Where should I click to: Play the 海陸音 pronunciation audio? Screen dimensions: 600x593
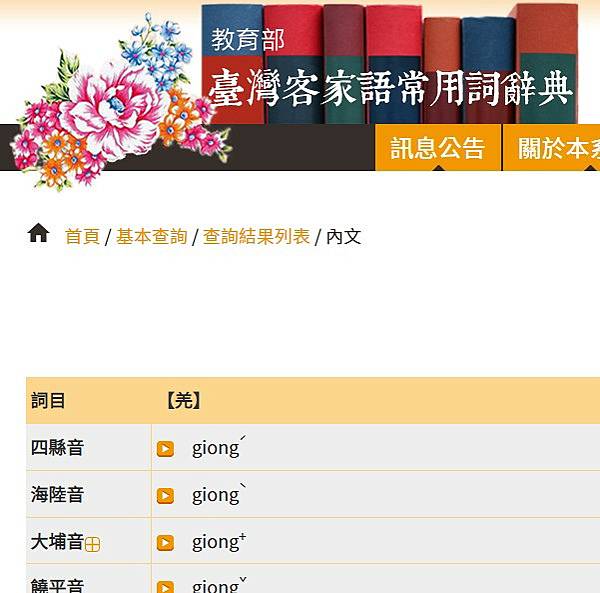[165, 496]
